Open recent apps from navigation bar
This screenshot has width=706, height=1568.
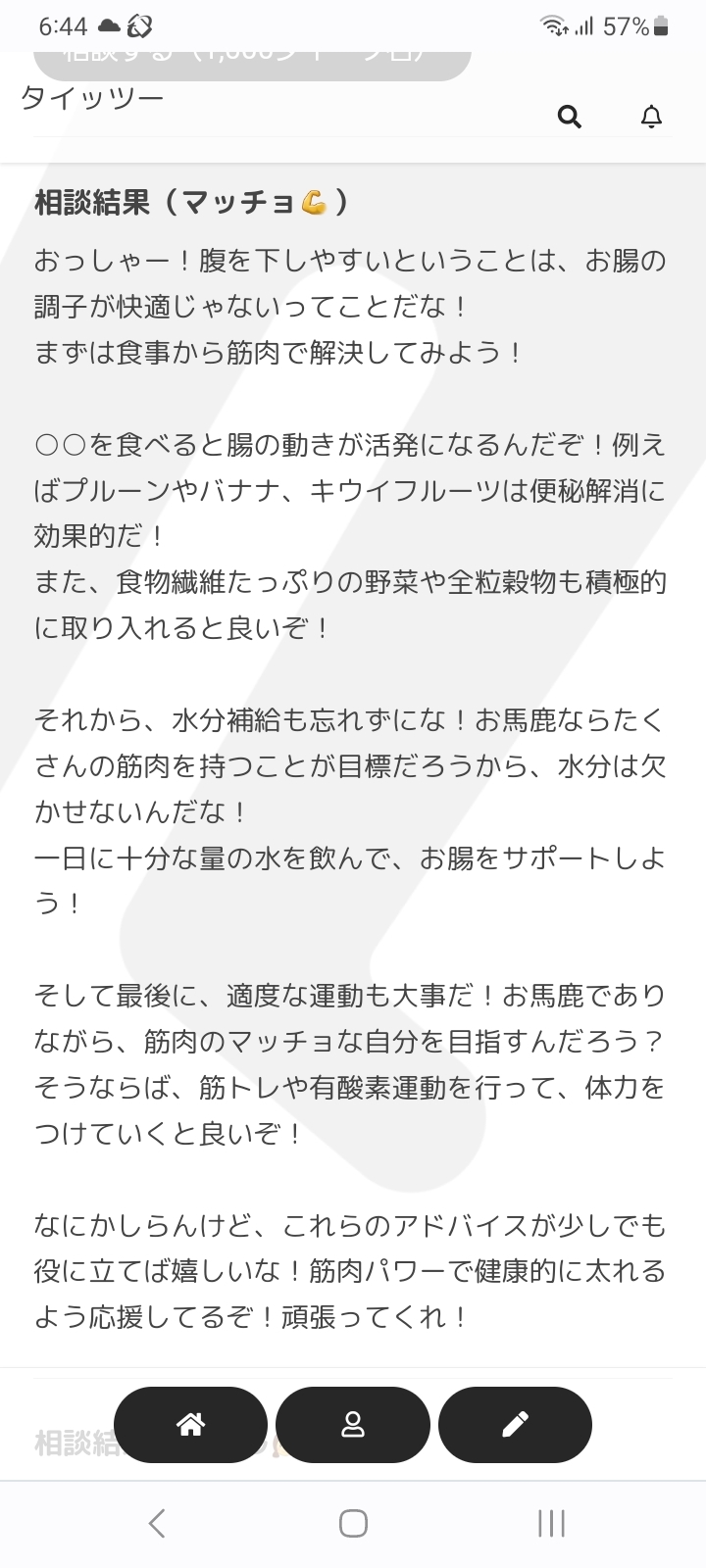coord(551,1523)
